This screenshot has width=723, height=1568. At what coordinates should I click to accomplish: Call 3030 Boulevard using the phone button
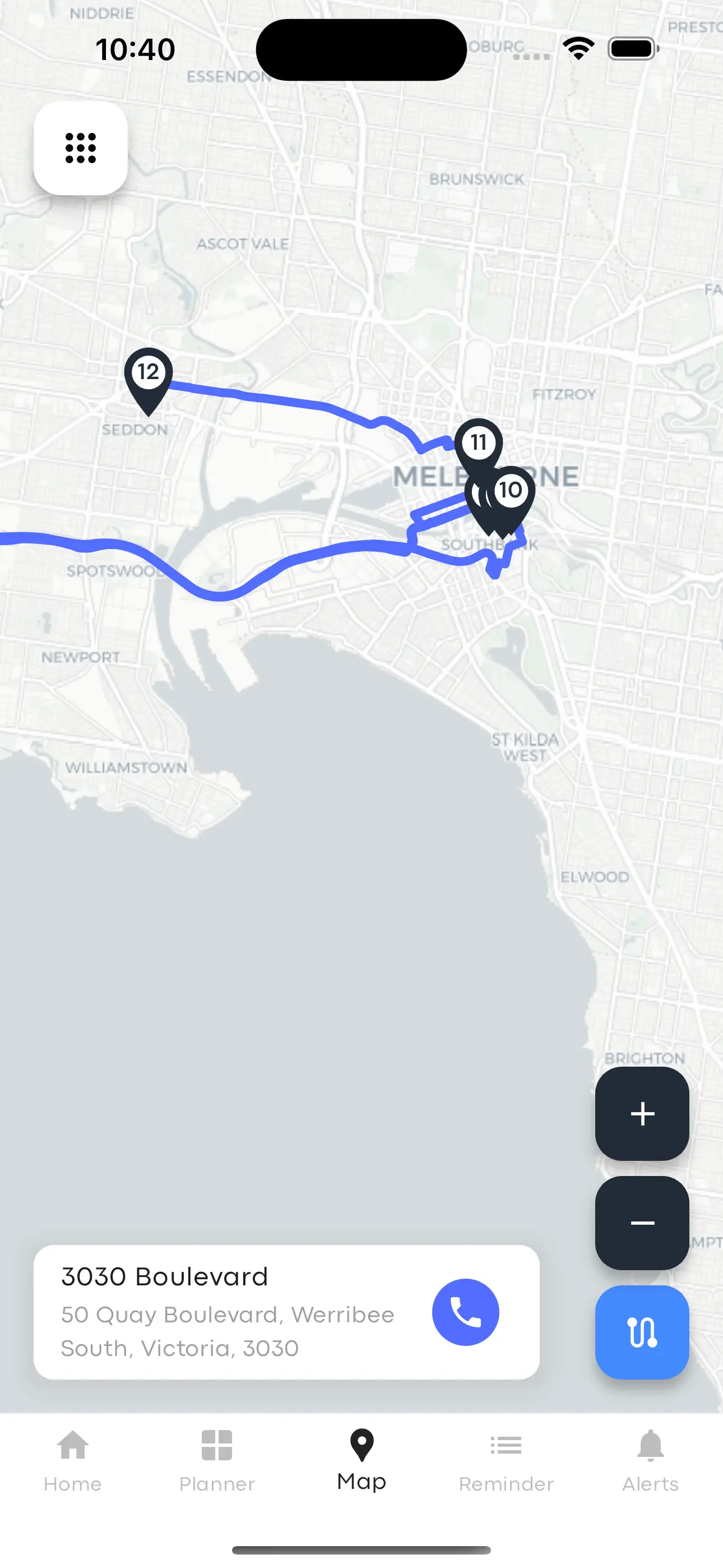coord(466,1312)
